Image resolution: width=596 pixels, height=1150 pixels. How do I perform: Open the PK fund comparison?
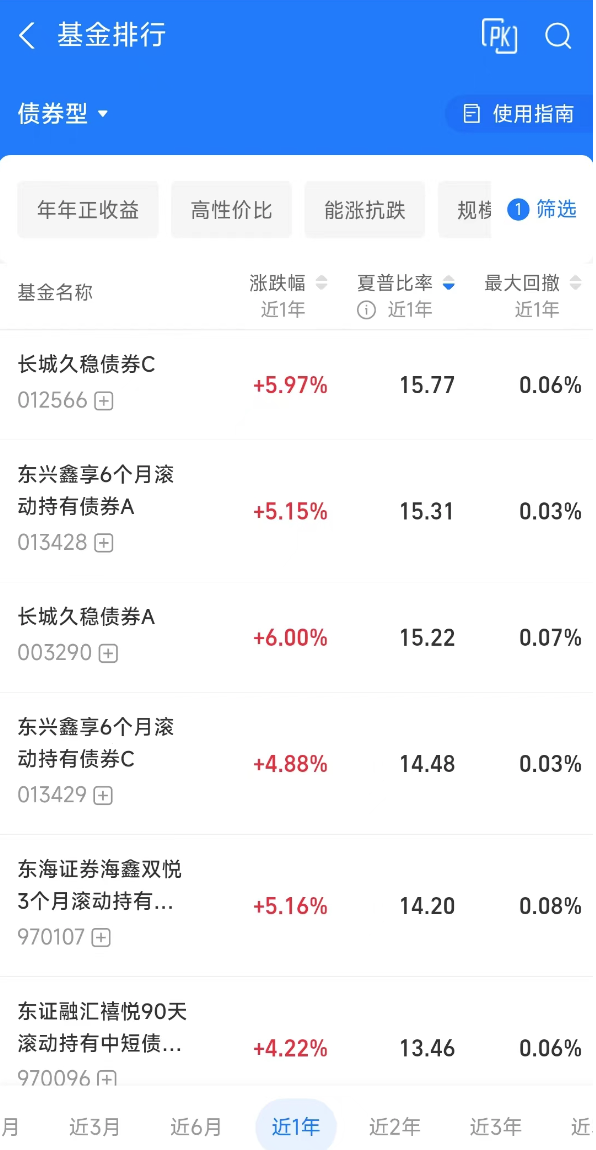click(499, 35)
